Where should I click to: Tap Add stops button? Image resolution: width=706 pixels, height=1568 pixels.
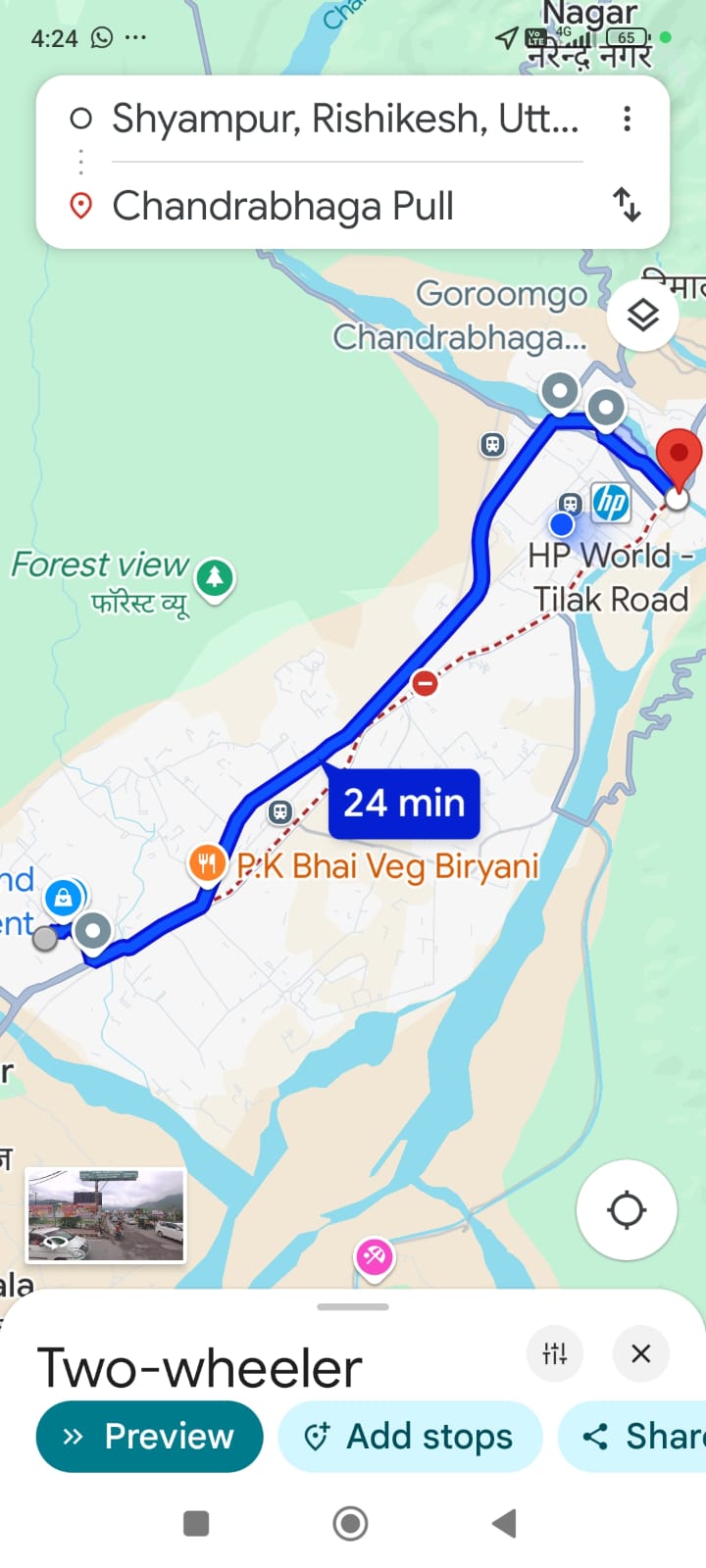pos(410,1437)
